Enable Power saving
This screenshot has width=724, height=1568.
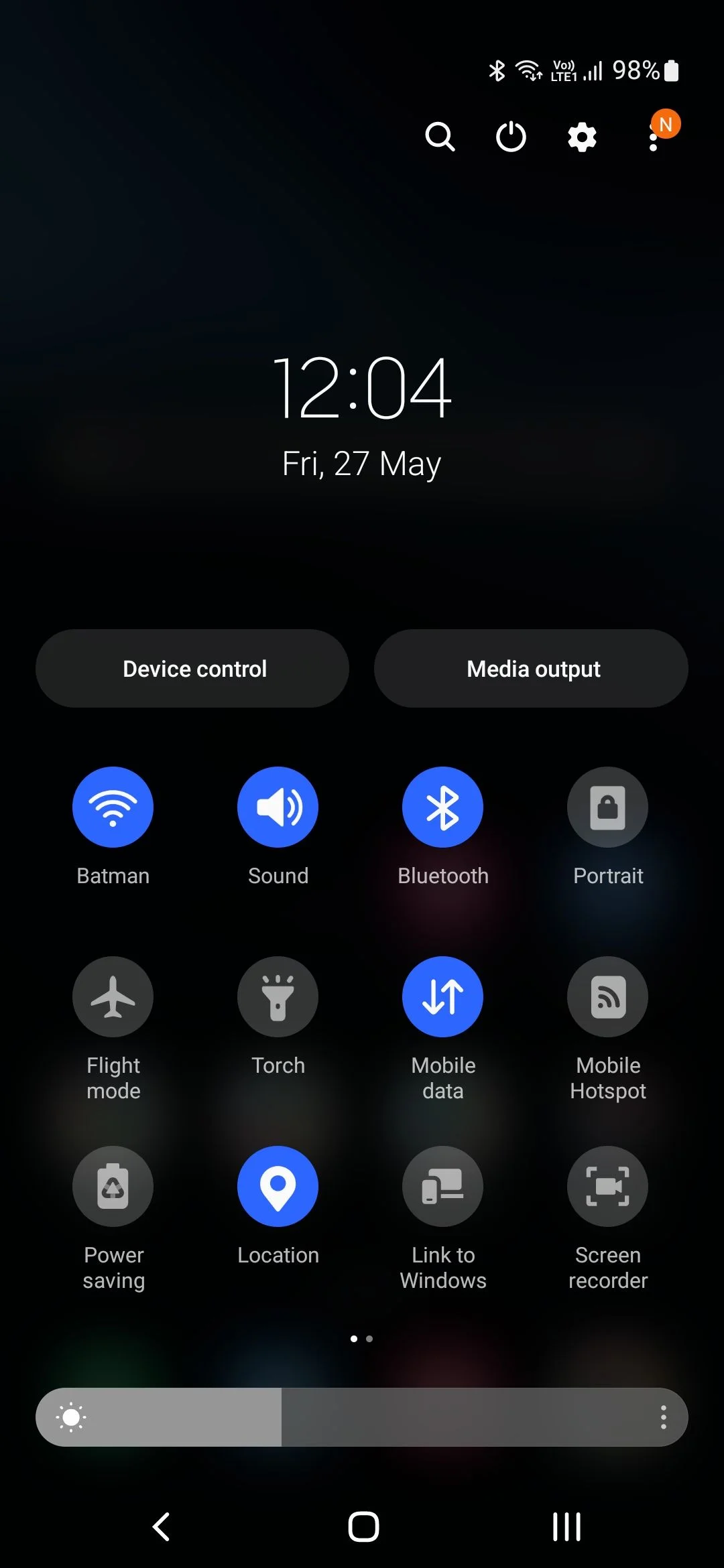click(x=113, y=1186)
